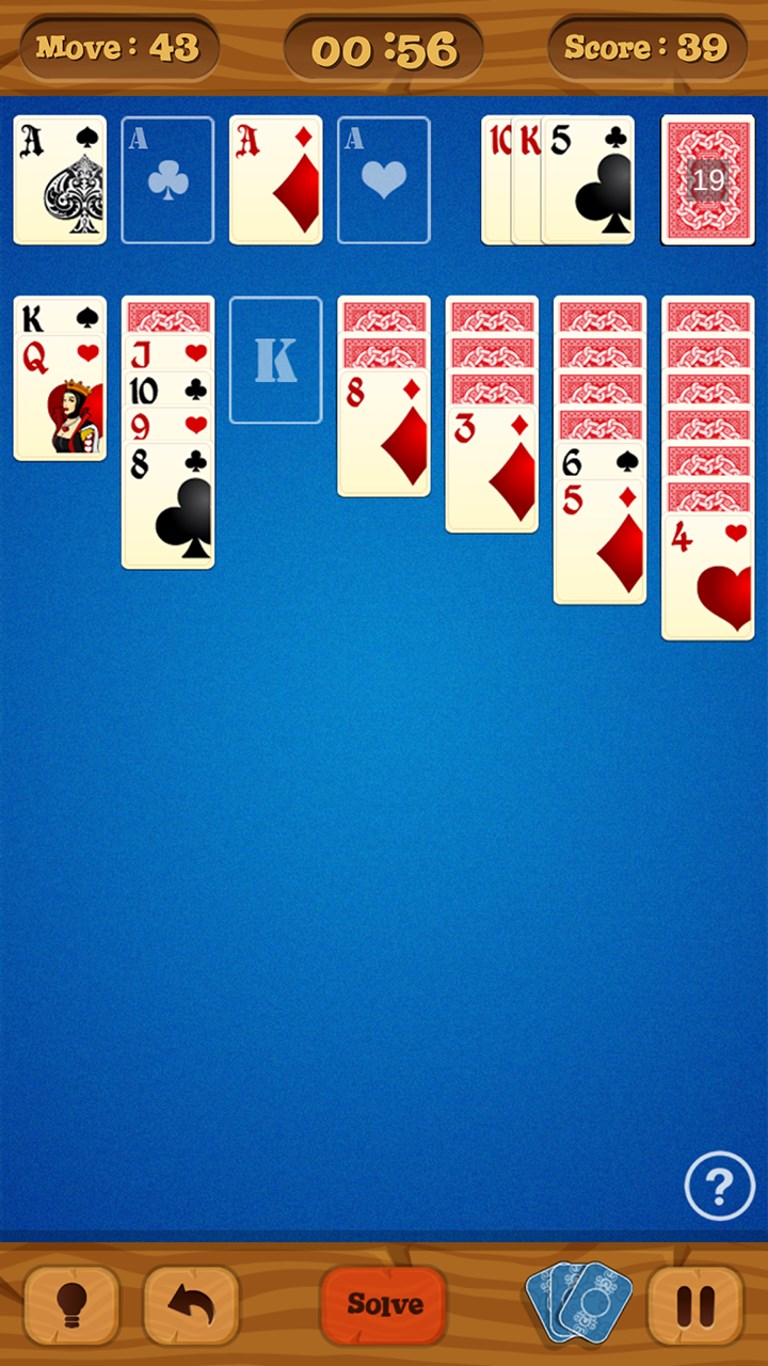Tap the ace of diamonds foundation
The height and width of the screenshot is (1366, 768).
coord(276,180)
